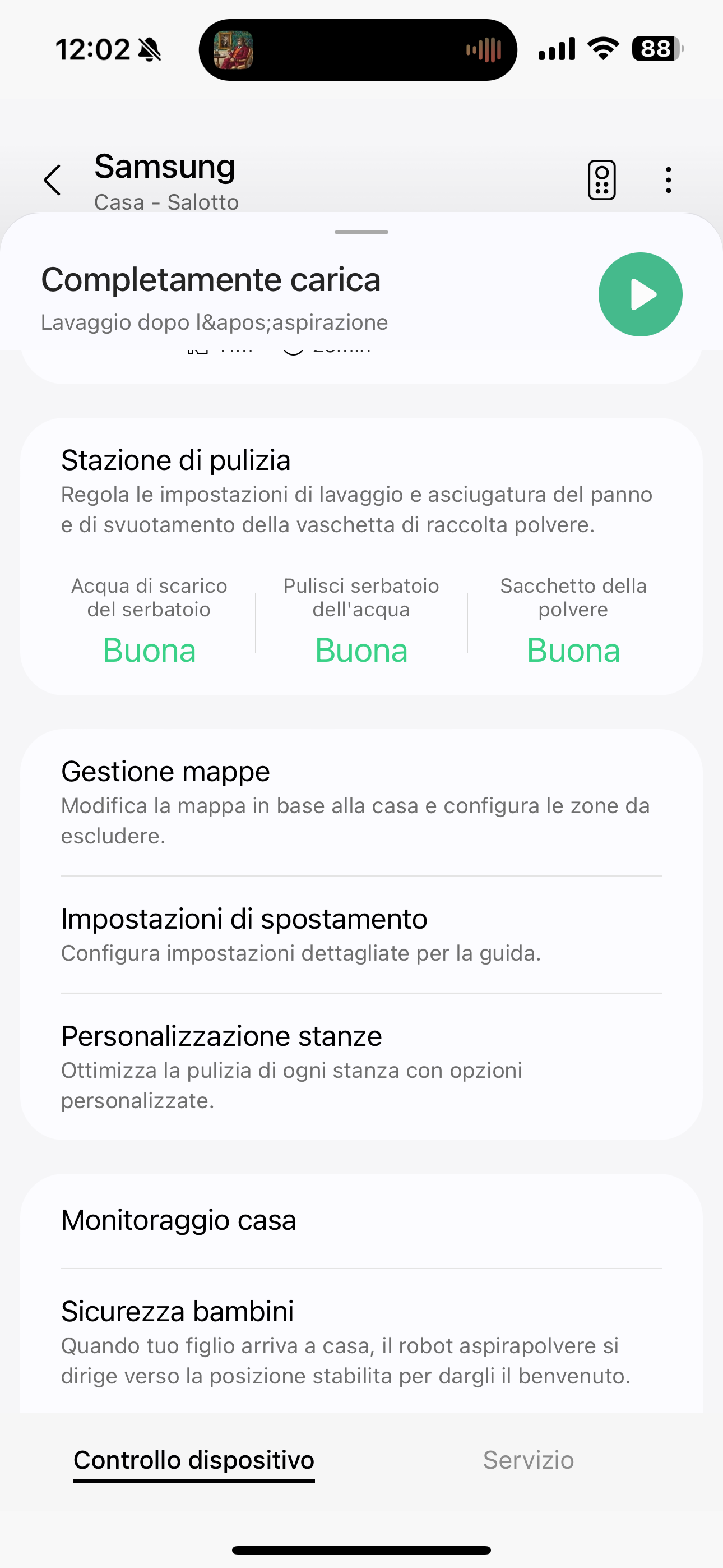Open Monitoraggio casa
The image size is (723, 1568).
[x=361, y=1220]
